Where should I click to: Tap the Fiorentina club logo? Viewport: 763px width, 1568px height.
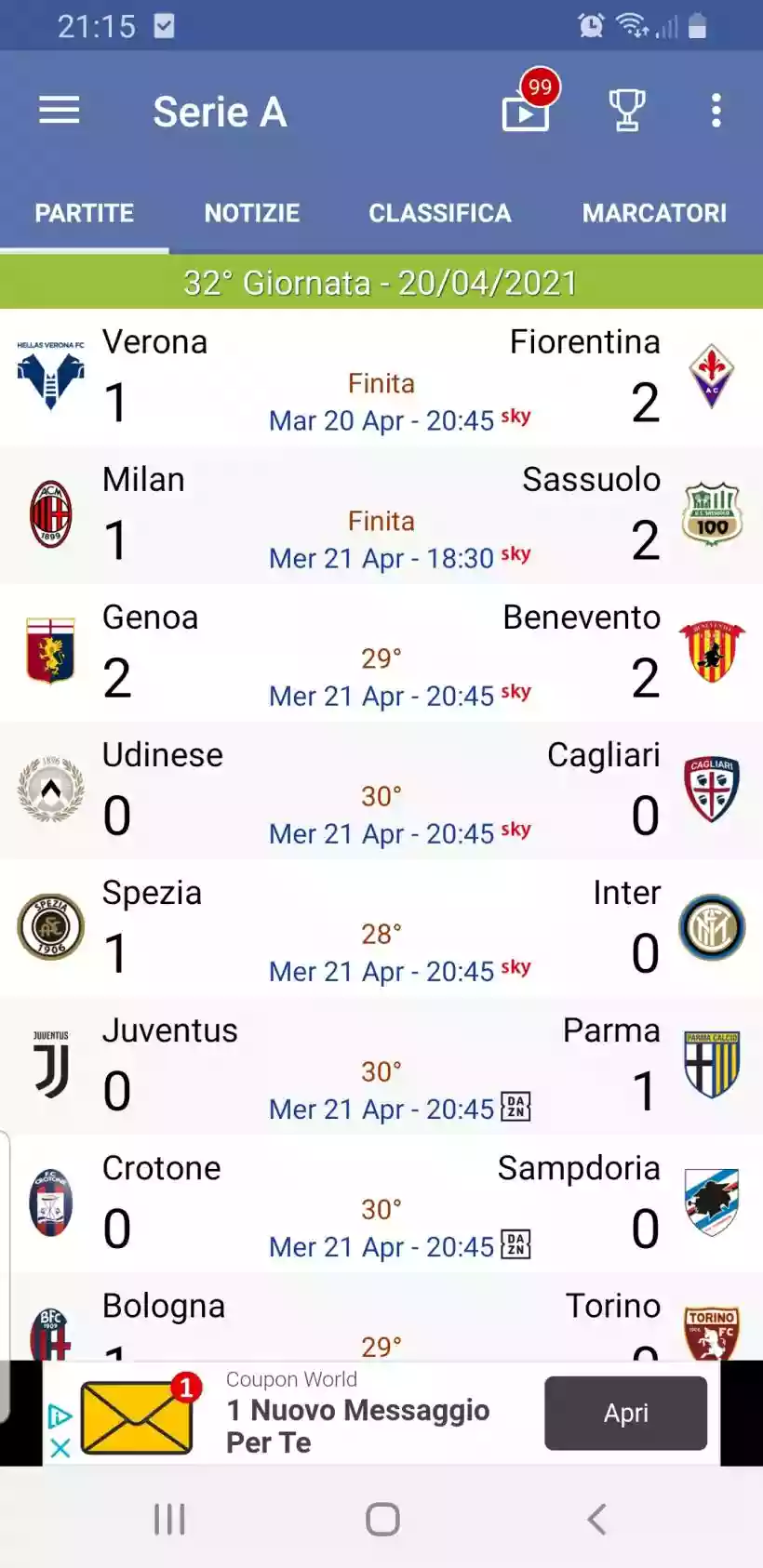tap(712, 377)
